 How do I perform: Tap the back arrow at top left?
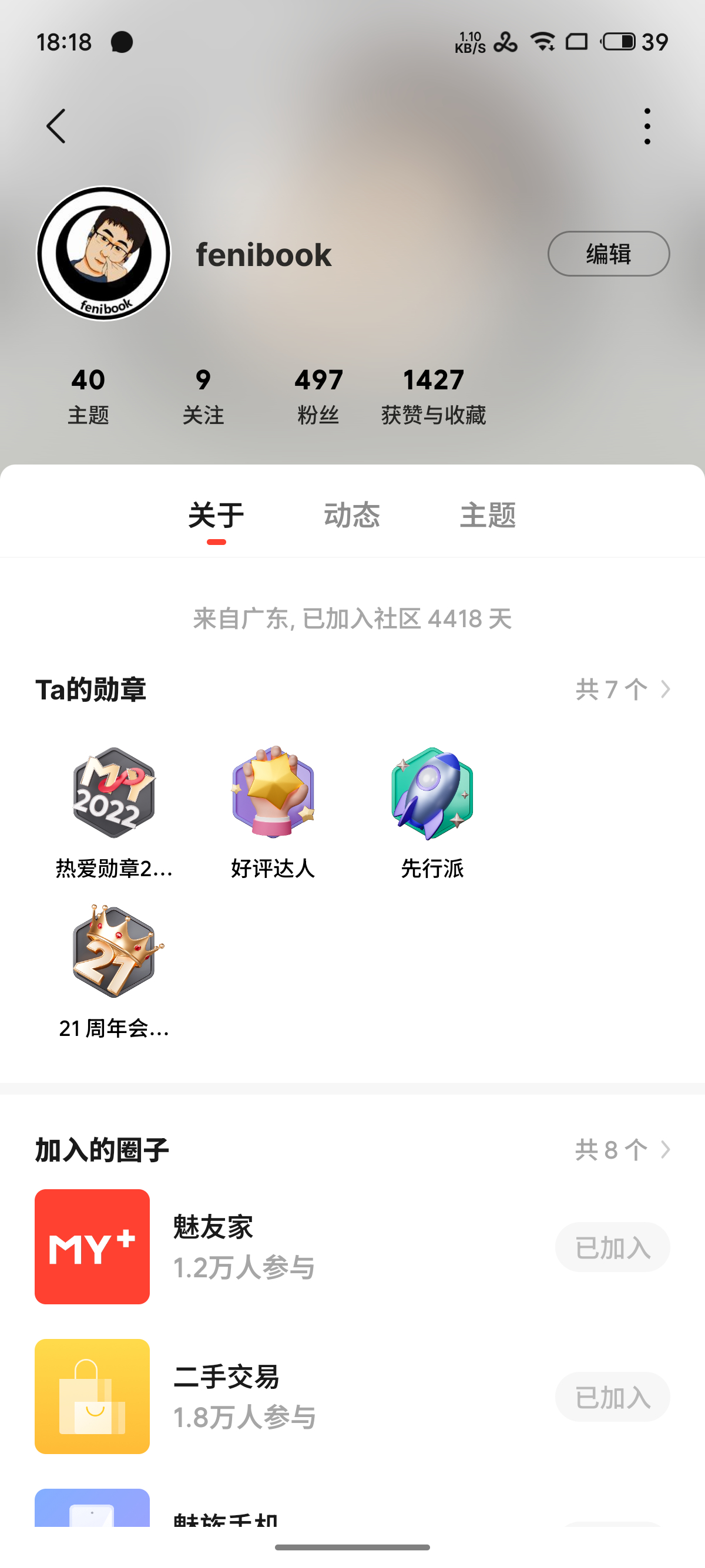point(56,126)
